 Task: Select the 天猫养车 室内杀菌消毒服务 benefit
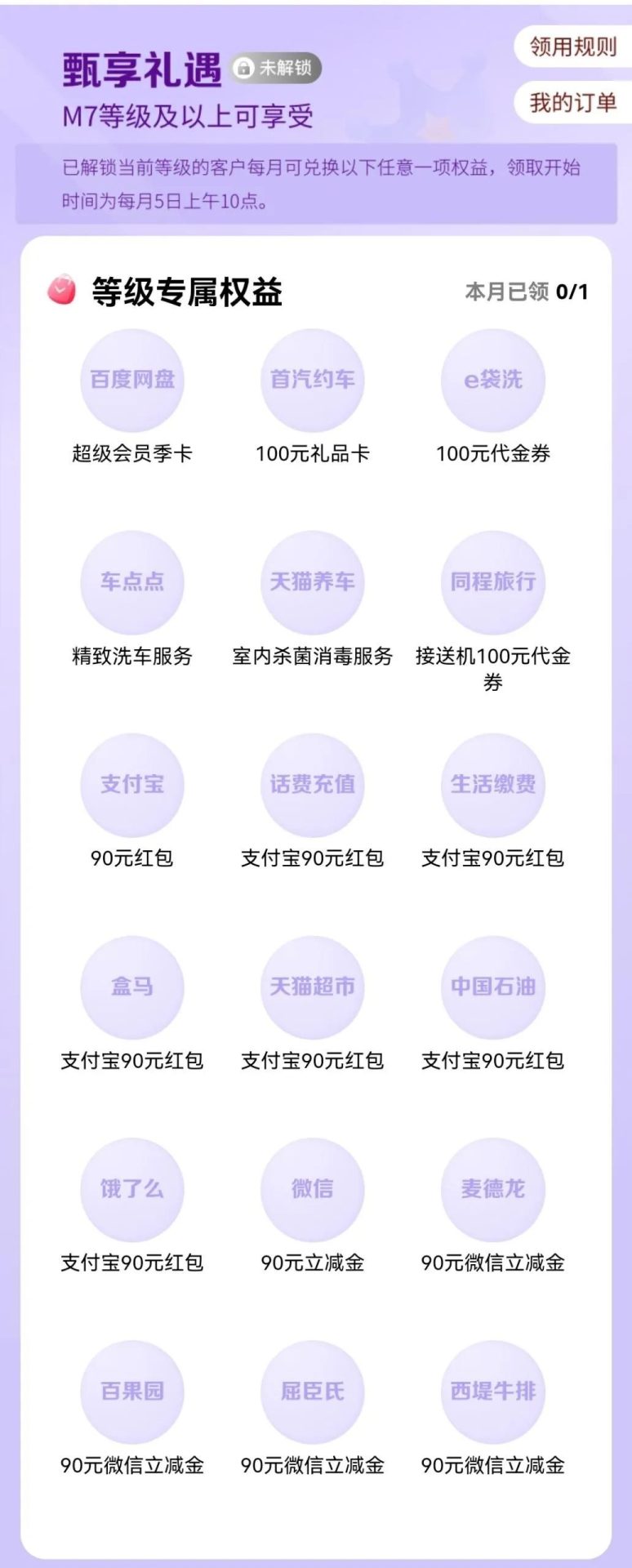[x=313, y=582]
